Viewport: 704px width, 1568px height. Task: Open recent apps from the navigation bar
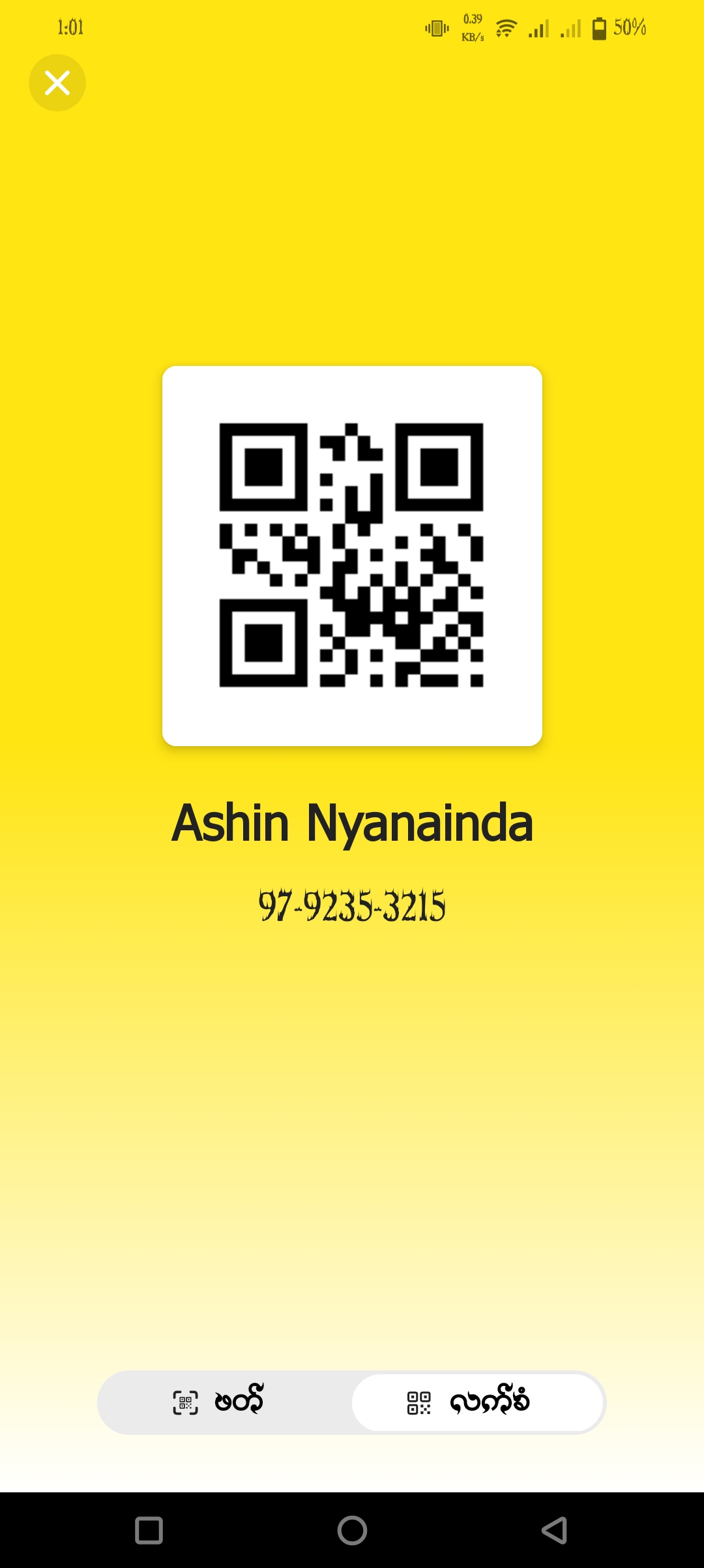[x=149, y=1530]
